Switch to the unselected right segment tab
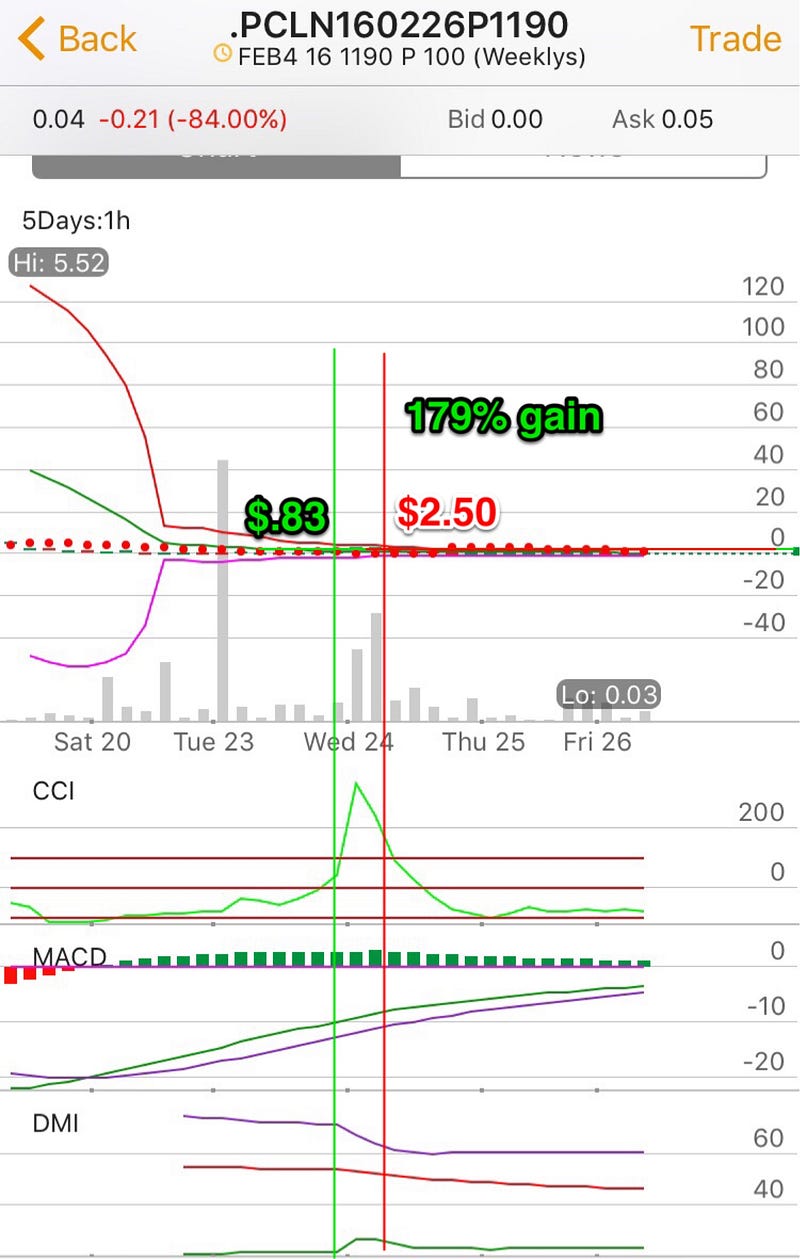Image resolution: width=800 pixels, height=1259 pixels. point(584,166)
